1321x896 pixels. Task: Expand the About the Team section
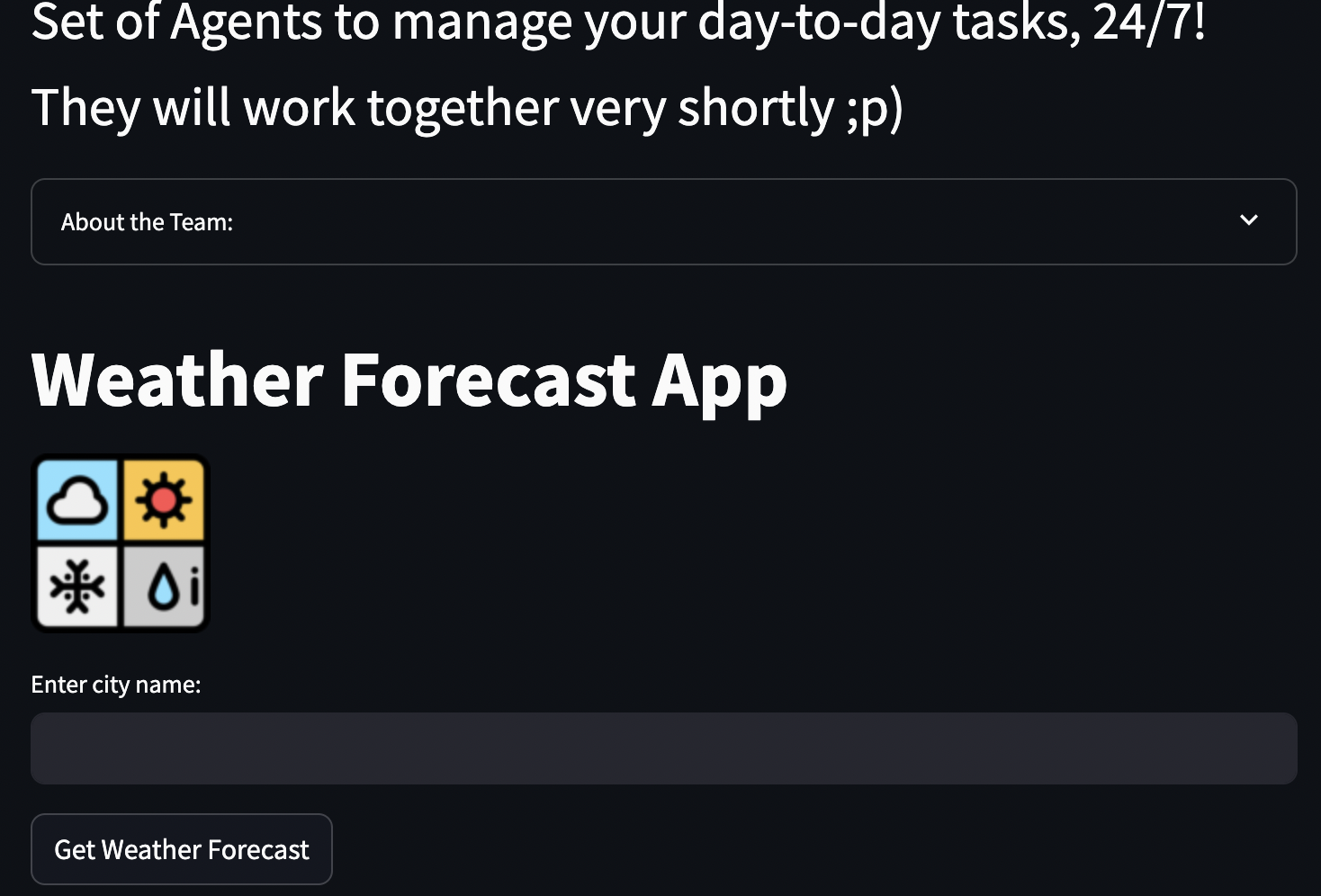tap(663, 221)
